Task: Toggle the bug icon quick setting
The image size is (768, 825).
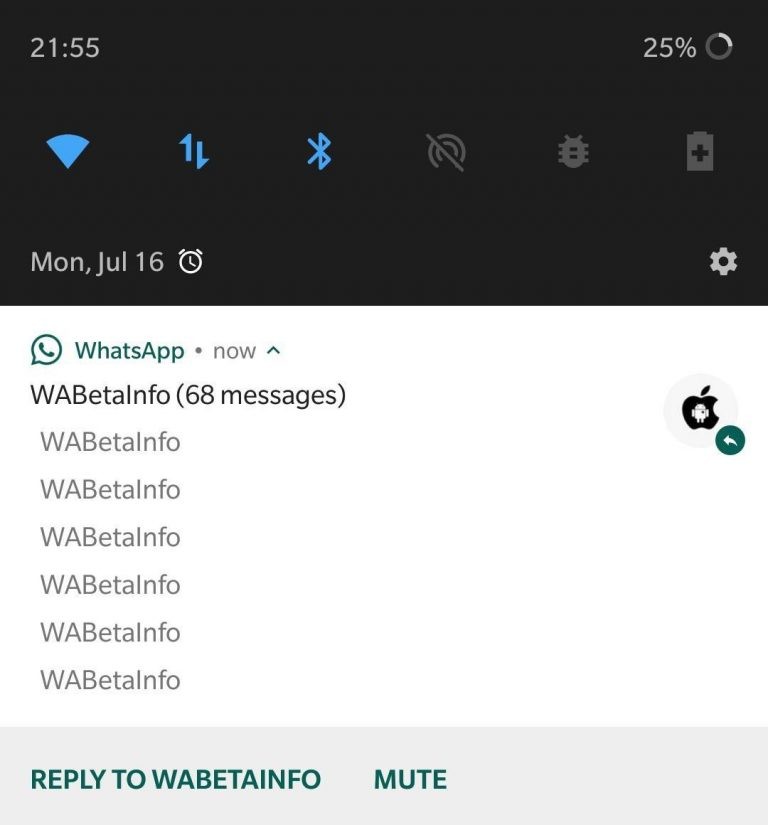Action: pos(573,152)
